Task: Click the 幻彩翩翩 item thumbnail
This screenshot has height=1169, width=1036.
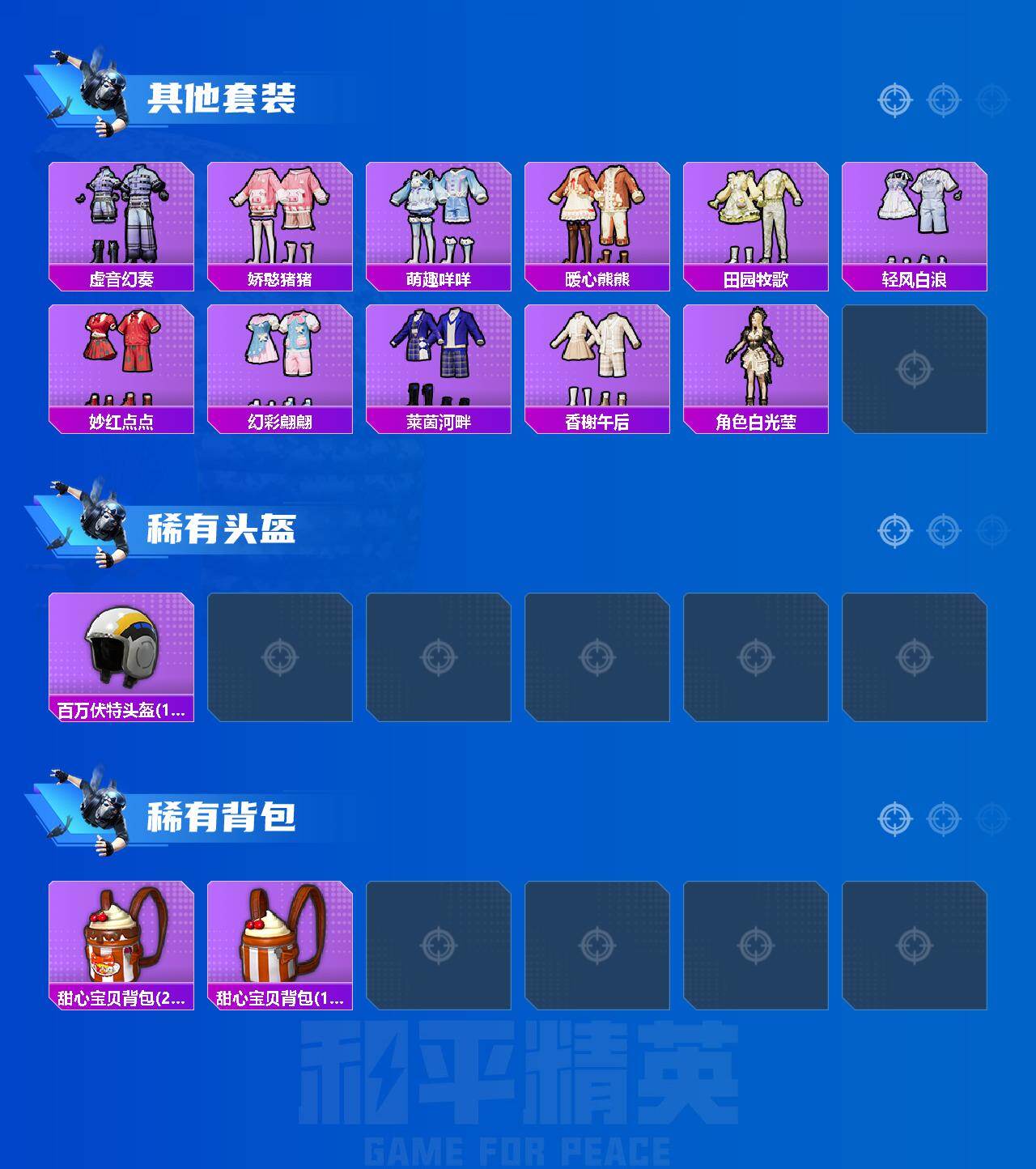Action: tap(279, 356)
